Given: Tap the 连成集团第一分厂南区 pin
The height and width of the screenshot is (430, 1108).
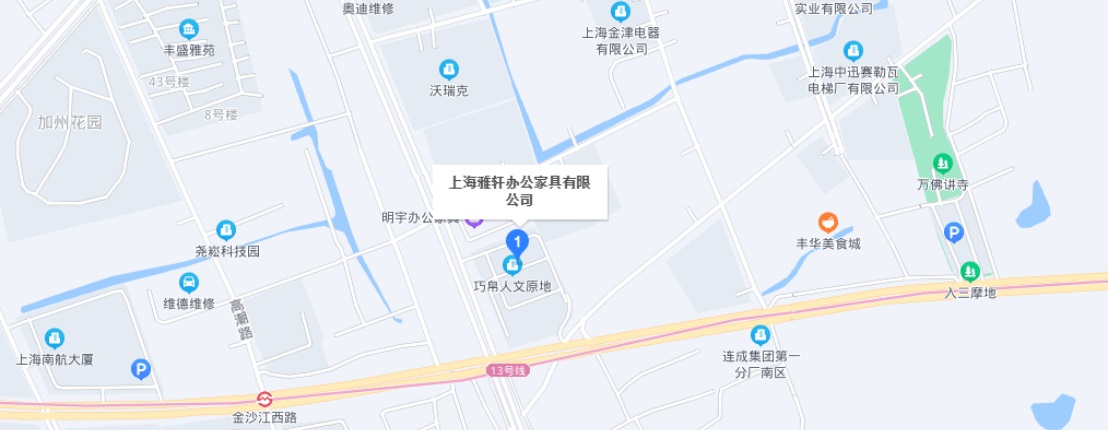Looking at the screenshot, I should click(x=761, y=334).
